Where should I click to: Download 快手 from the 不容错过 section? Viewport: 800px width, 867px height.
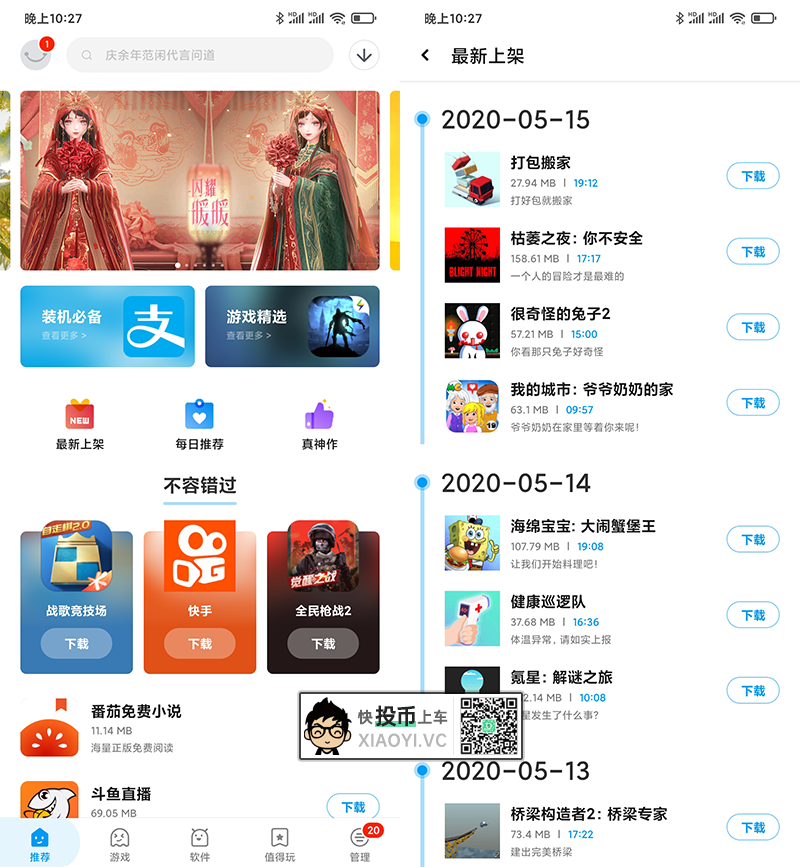[200, 644]
